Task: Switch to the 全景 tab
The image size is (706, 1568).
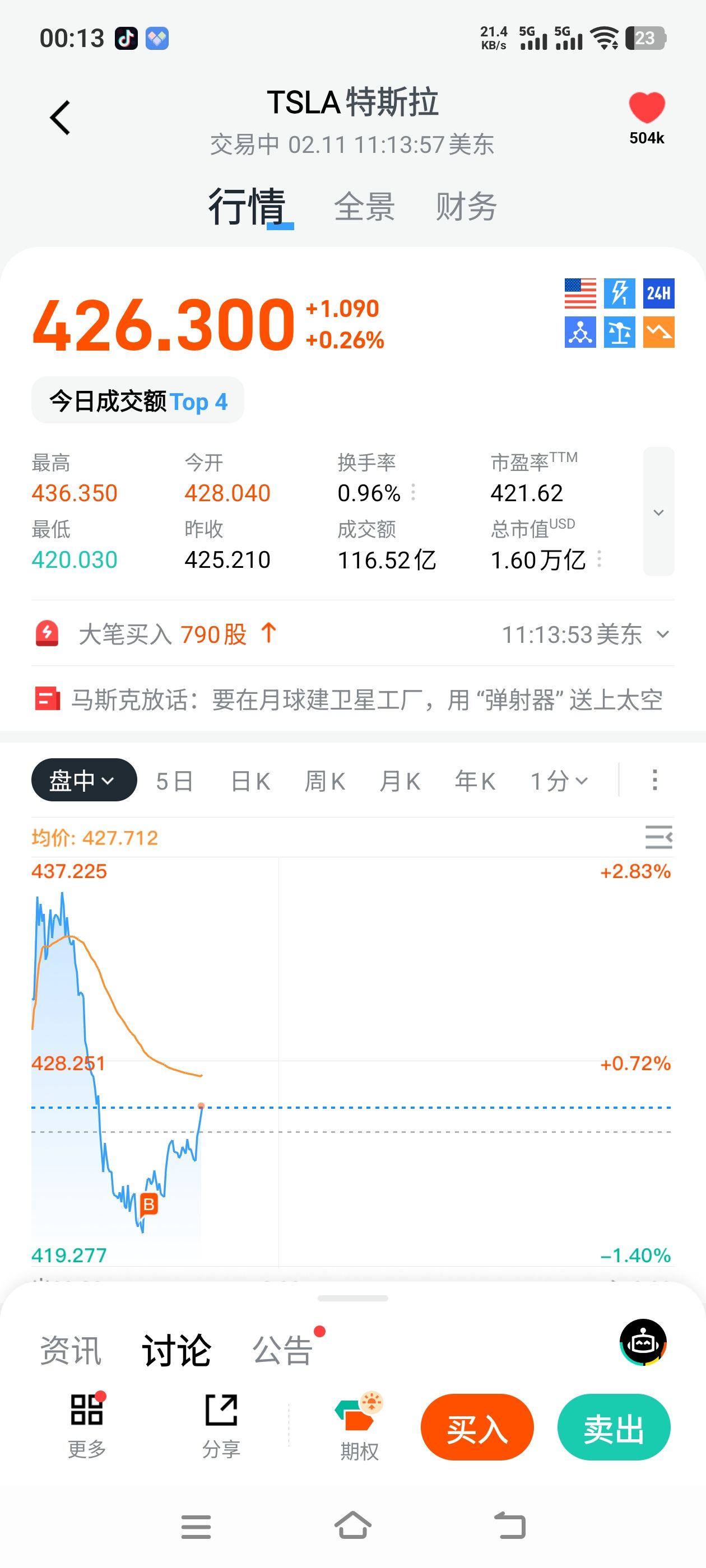Action: click(364, 206)
